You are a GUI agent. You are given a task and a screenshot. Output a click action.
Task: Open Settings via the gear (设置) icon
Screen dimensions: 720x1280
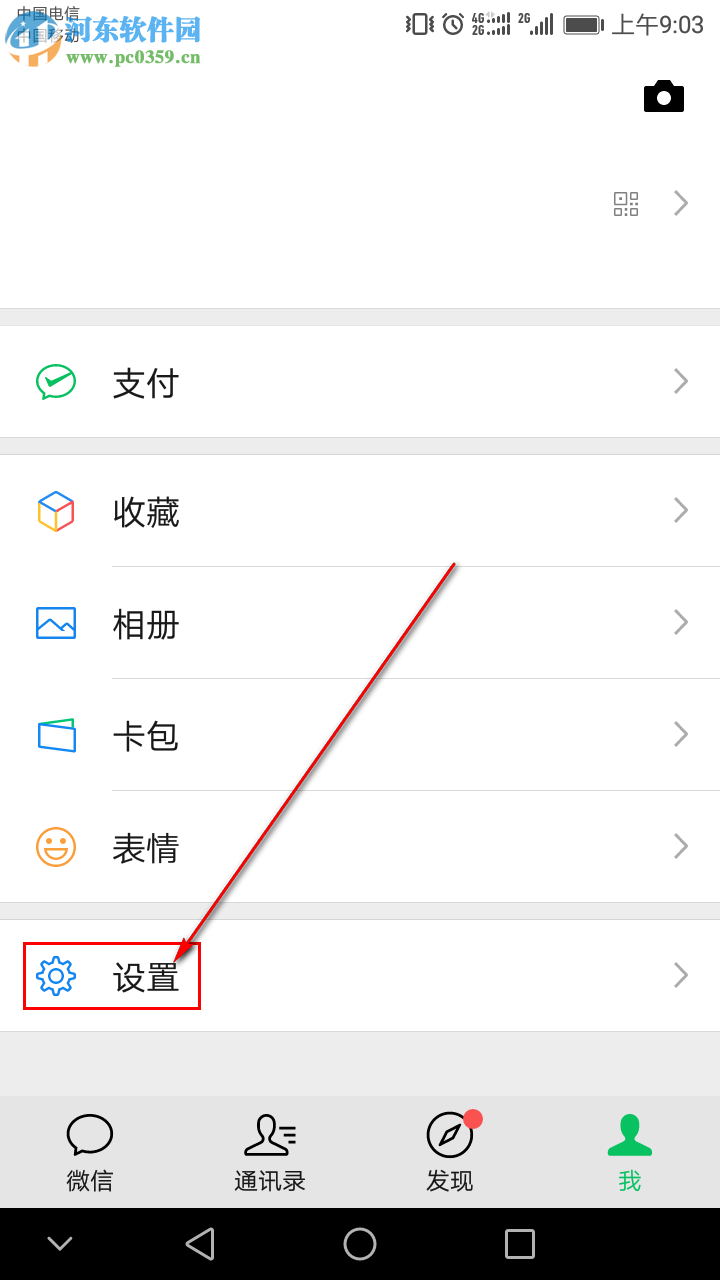pos(55,975)
